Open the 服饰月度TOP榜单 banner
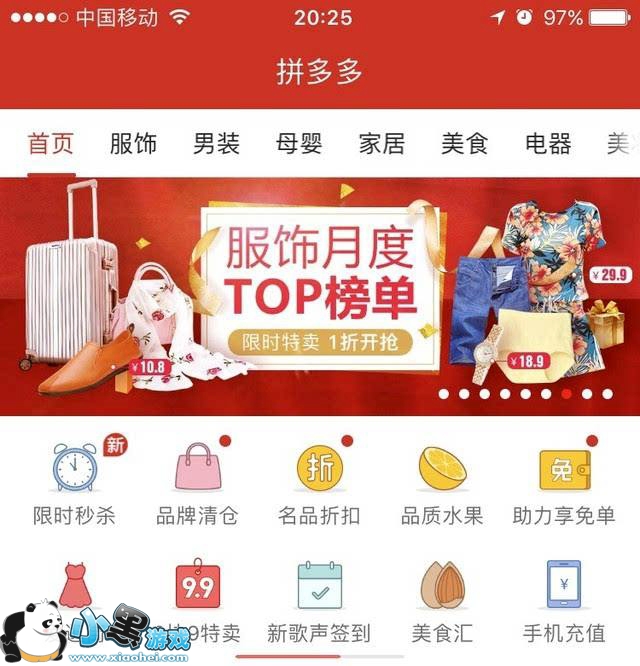Screen dimensions: 640x666 (320, 296)
